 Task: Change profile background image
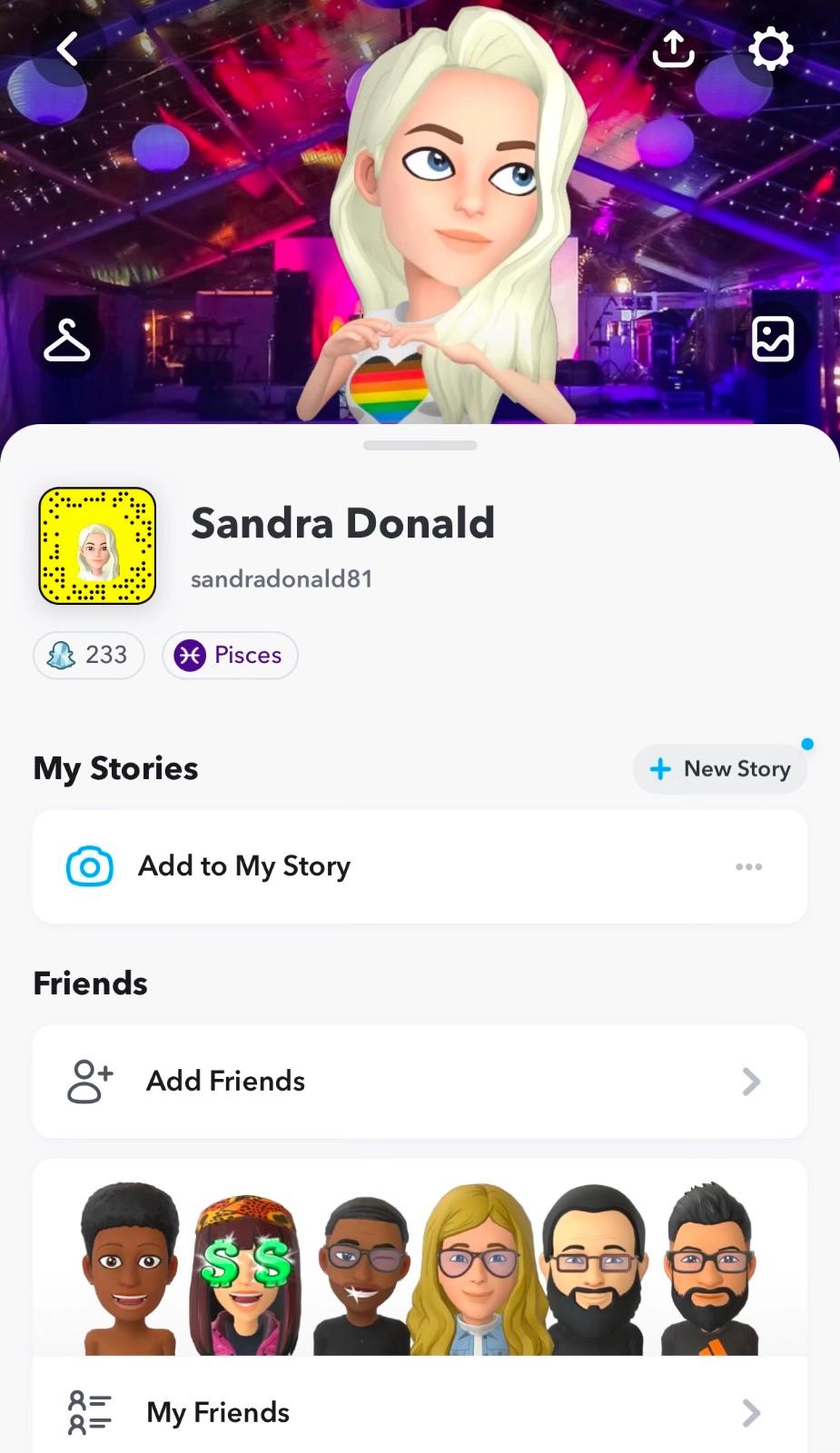pyautogui.click(x=773, y=340)
